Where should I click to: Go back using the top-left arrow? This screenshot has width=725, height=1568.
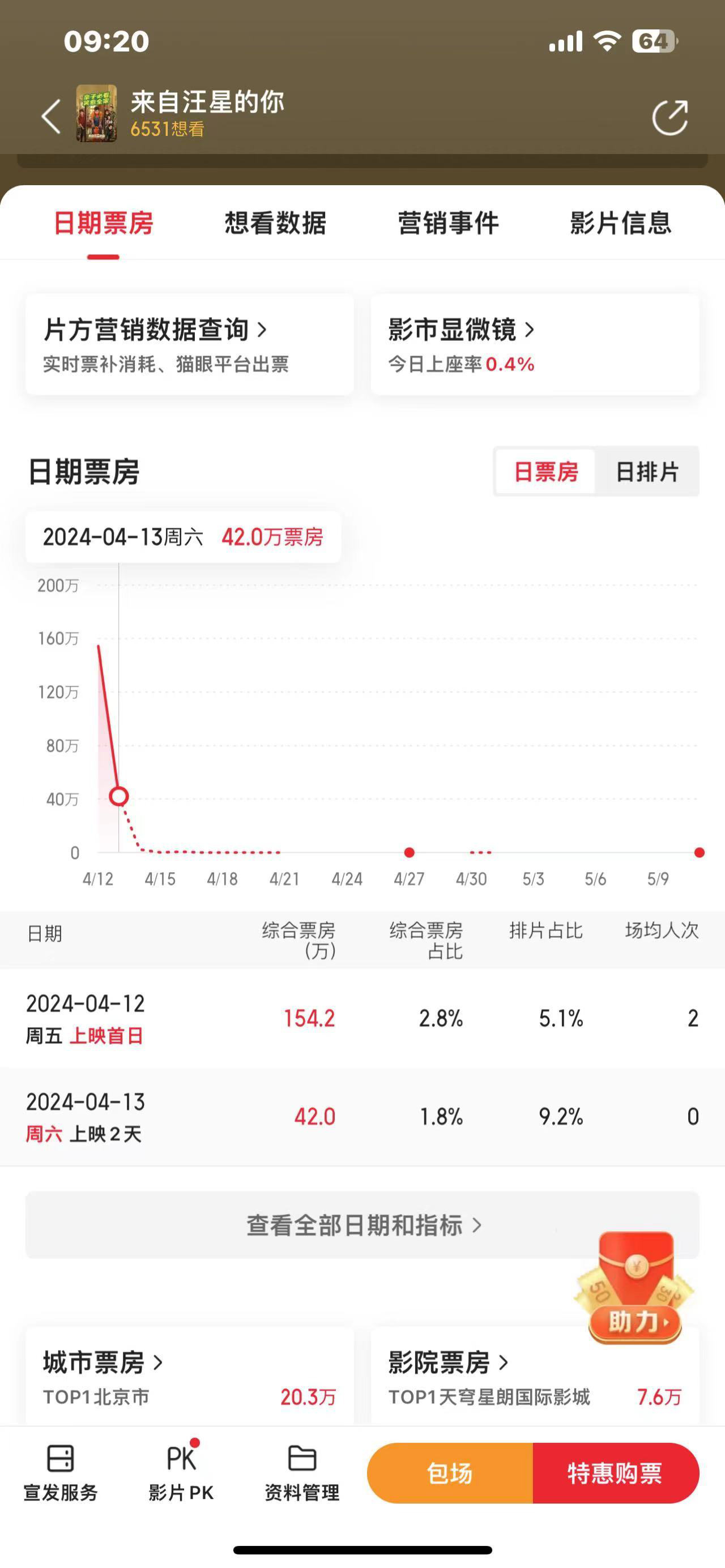point(51,116)
